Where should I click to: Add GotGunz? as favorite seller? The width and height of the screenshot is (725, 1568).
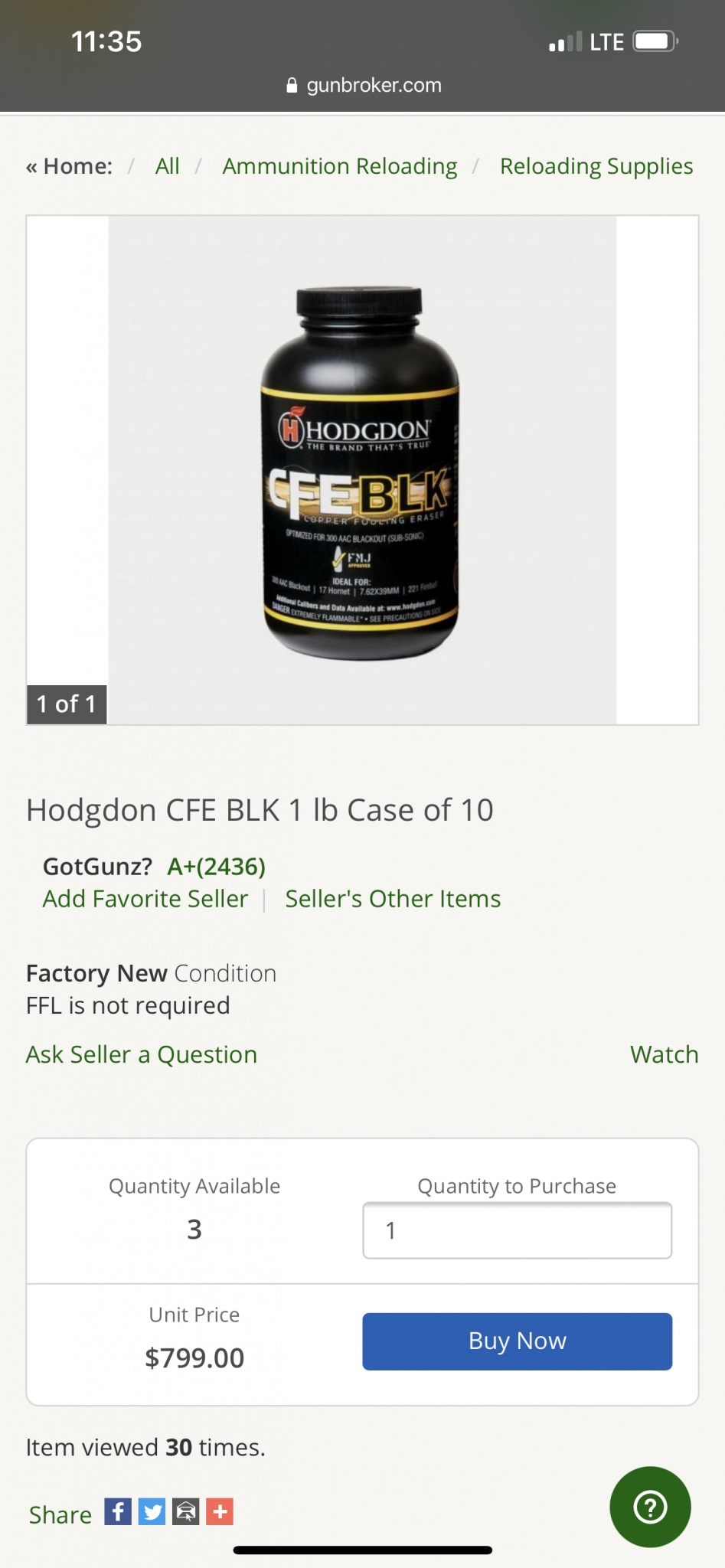click(145, 898)
